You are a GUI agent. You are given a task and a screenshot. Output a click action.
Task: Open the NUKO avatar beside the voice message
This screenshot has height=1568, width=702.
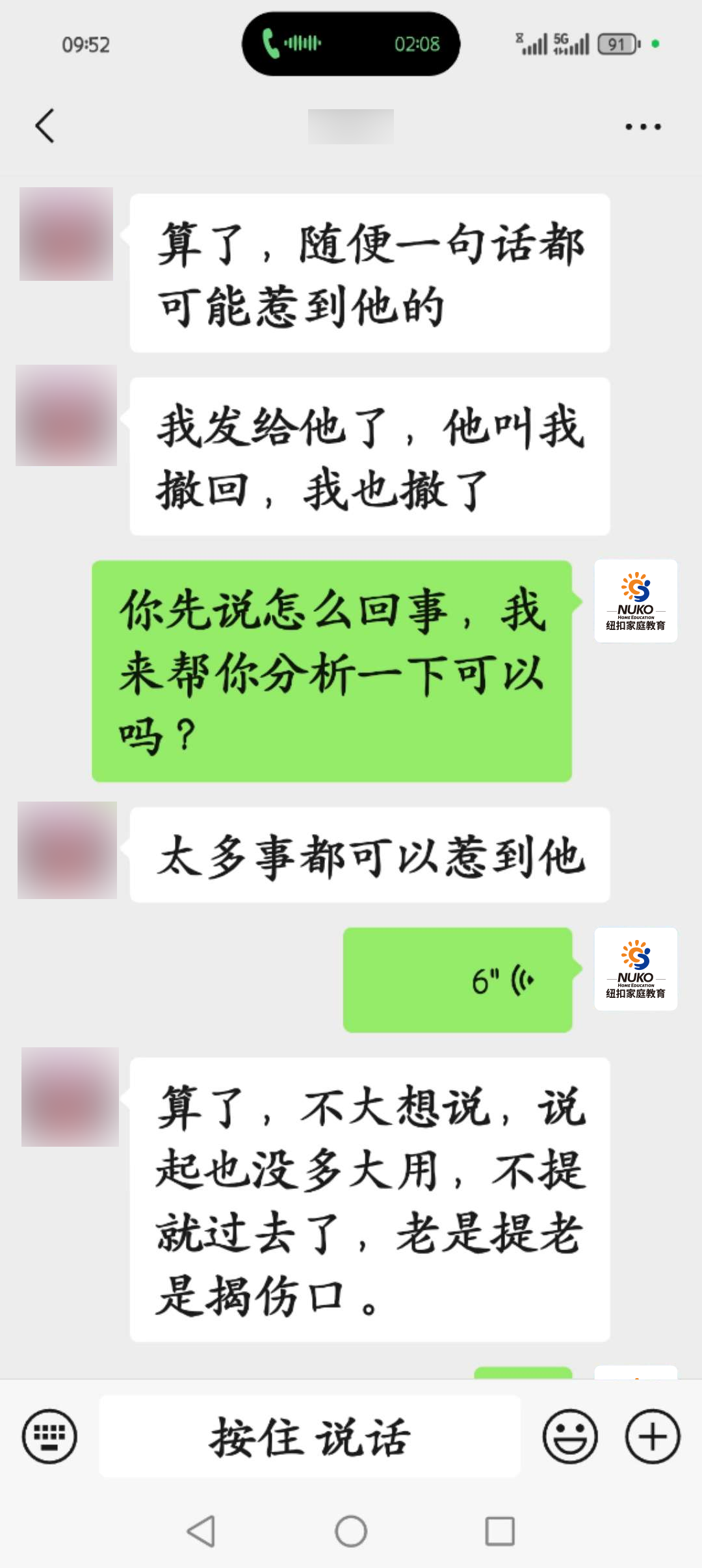636,969
